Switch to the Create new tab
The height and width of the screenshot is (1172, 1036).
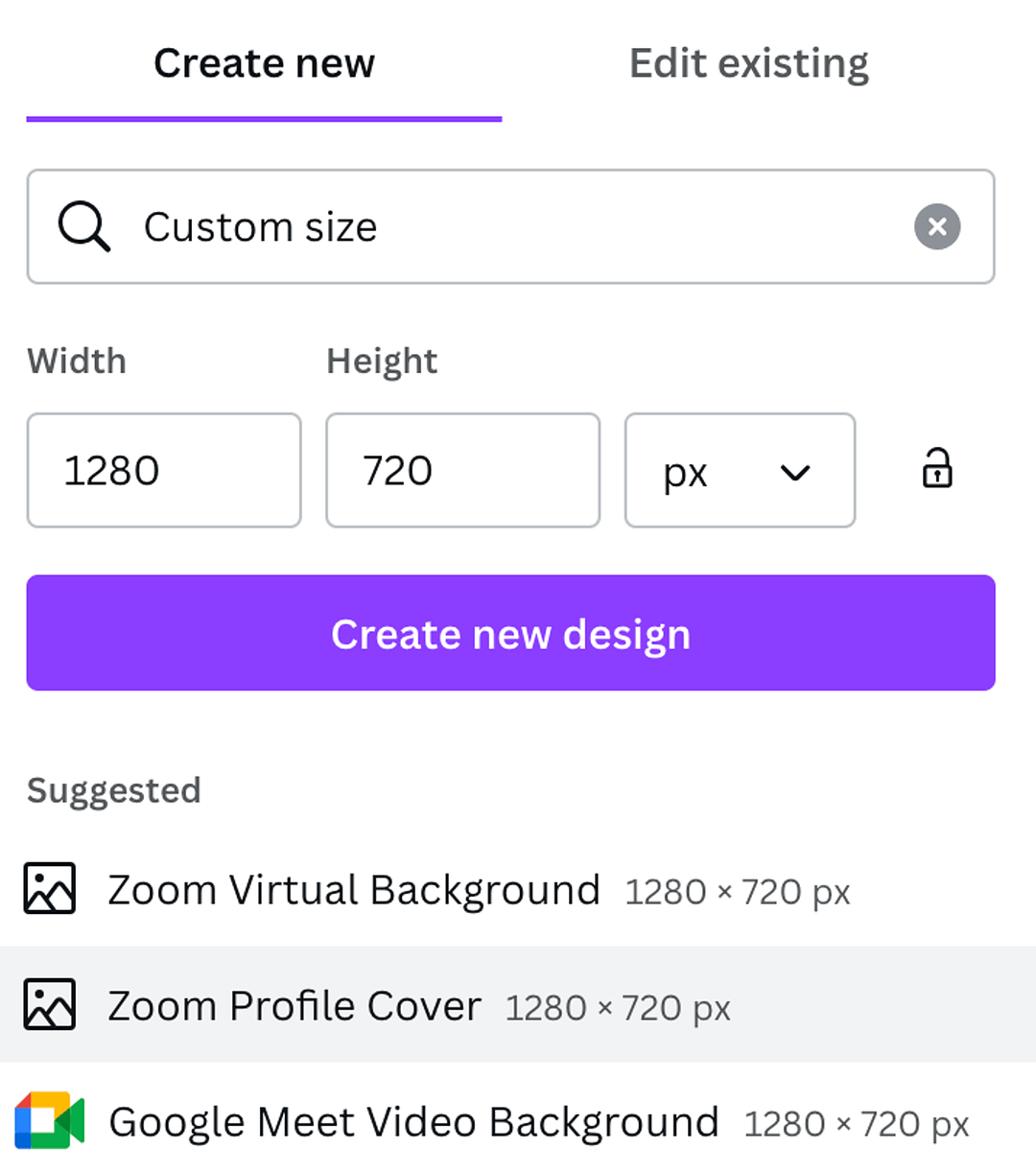264,65
